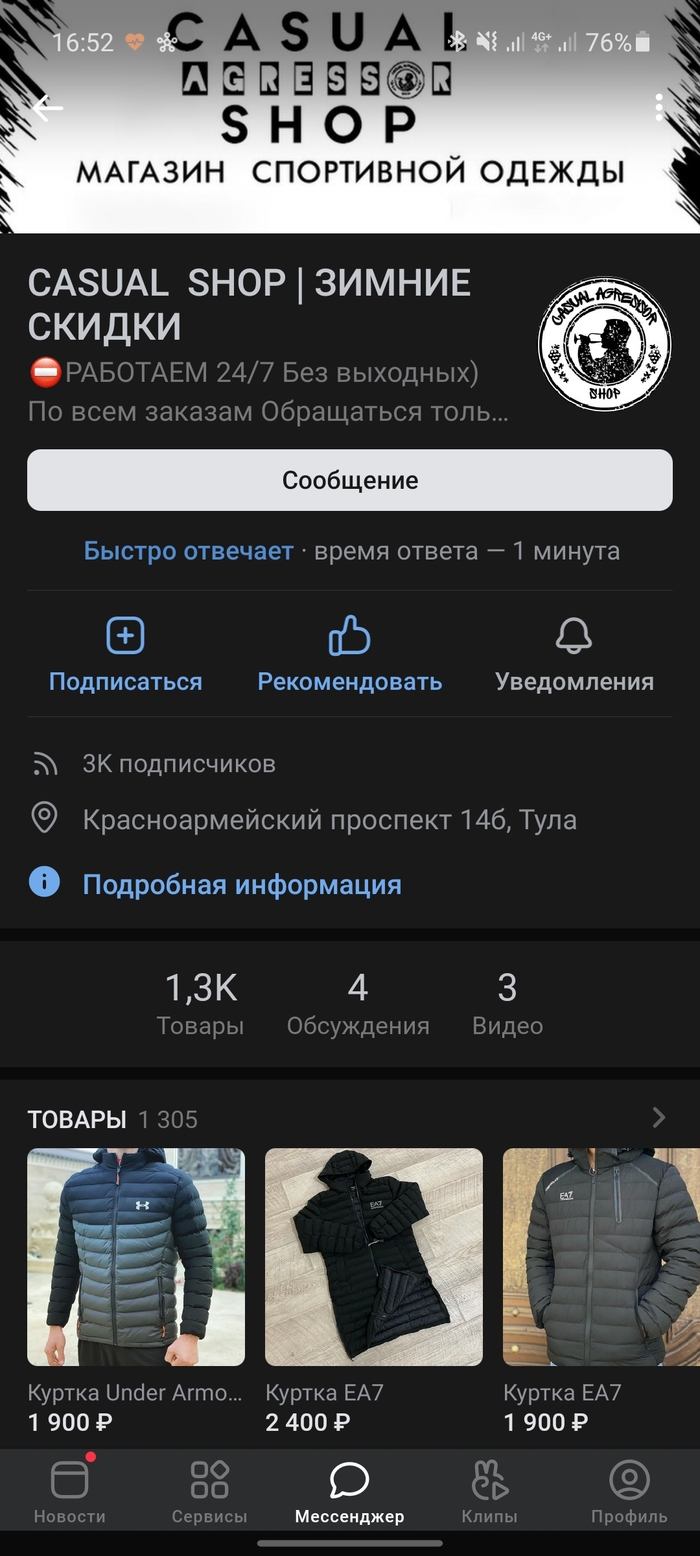
Task: Switch to the Сервисы tab
Action: pyautogui.click(x=210, y=1491)
